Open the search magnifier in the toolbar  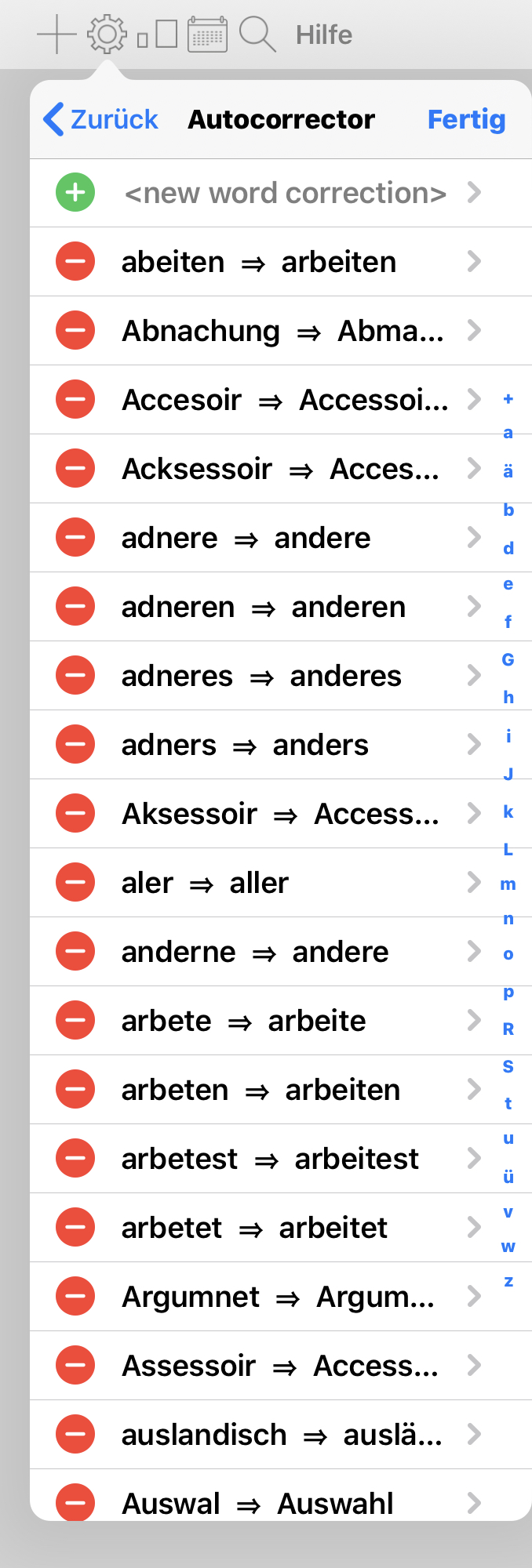click(257, 34)
